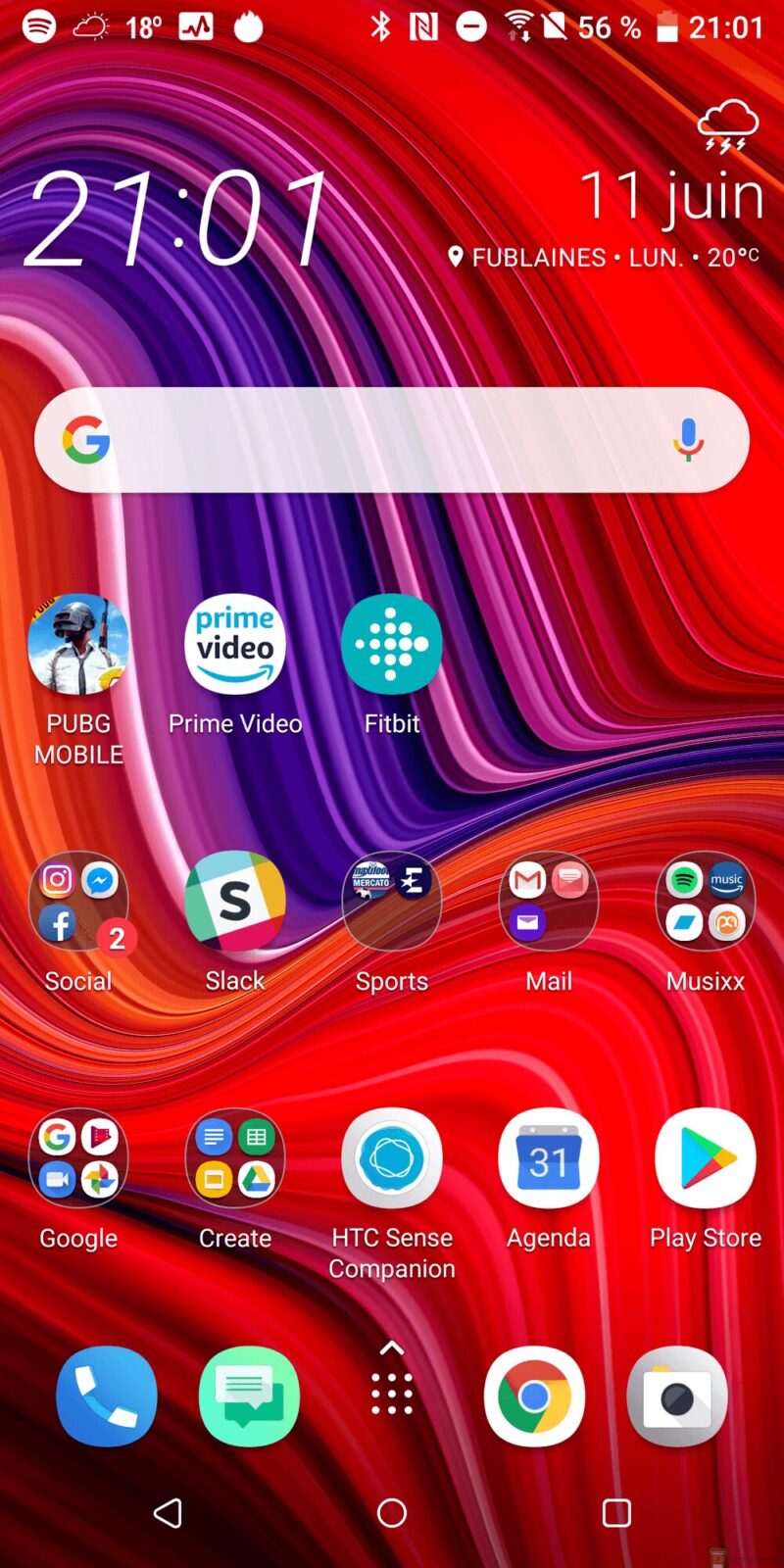Launch HTC Sense Companion
Viewport: 784px width, 1568px height.
392,1158
